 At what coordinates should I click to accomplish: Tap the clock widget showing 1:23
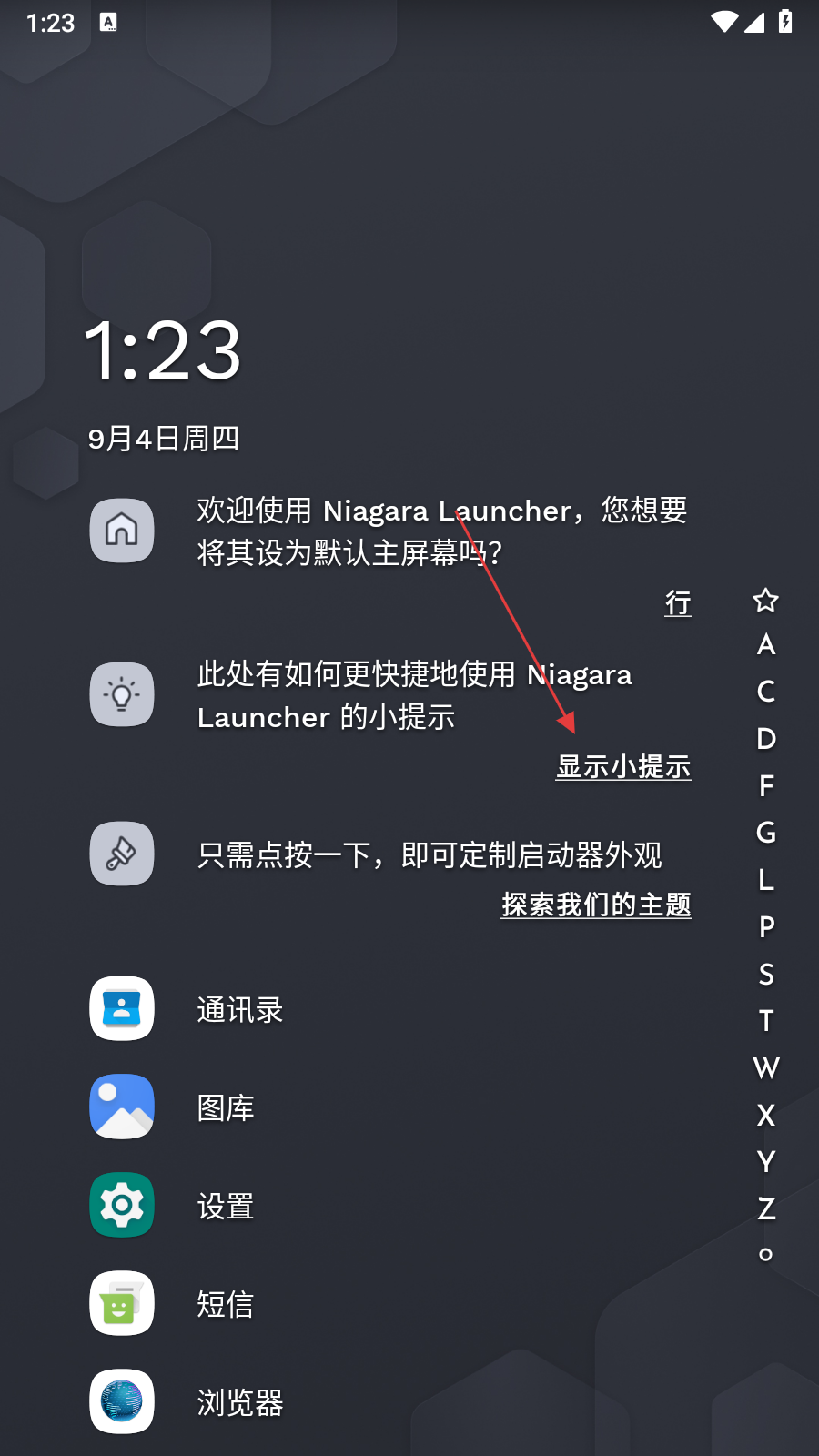click(163, 351)
